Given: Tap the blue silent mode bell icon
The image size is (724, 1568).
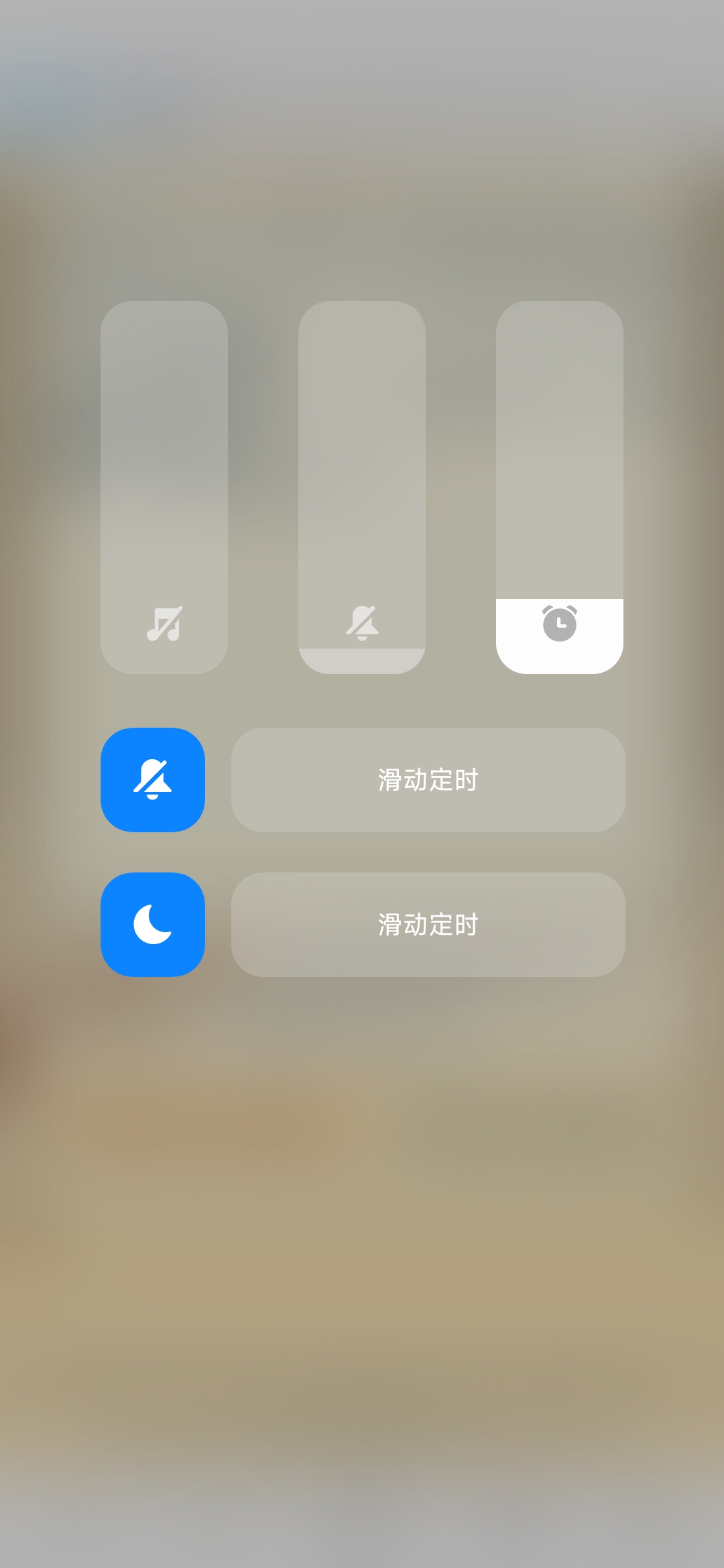Looking at the screenshot, I should pyautogui.click(x=153, y=779).
